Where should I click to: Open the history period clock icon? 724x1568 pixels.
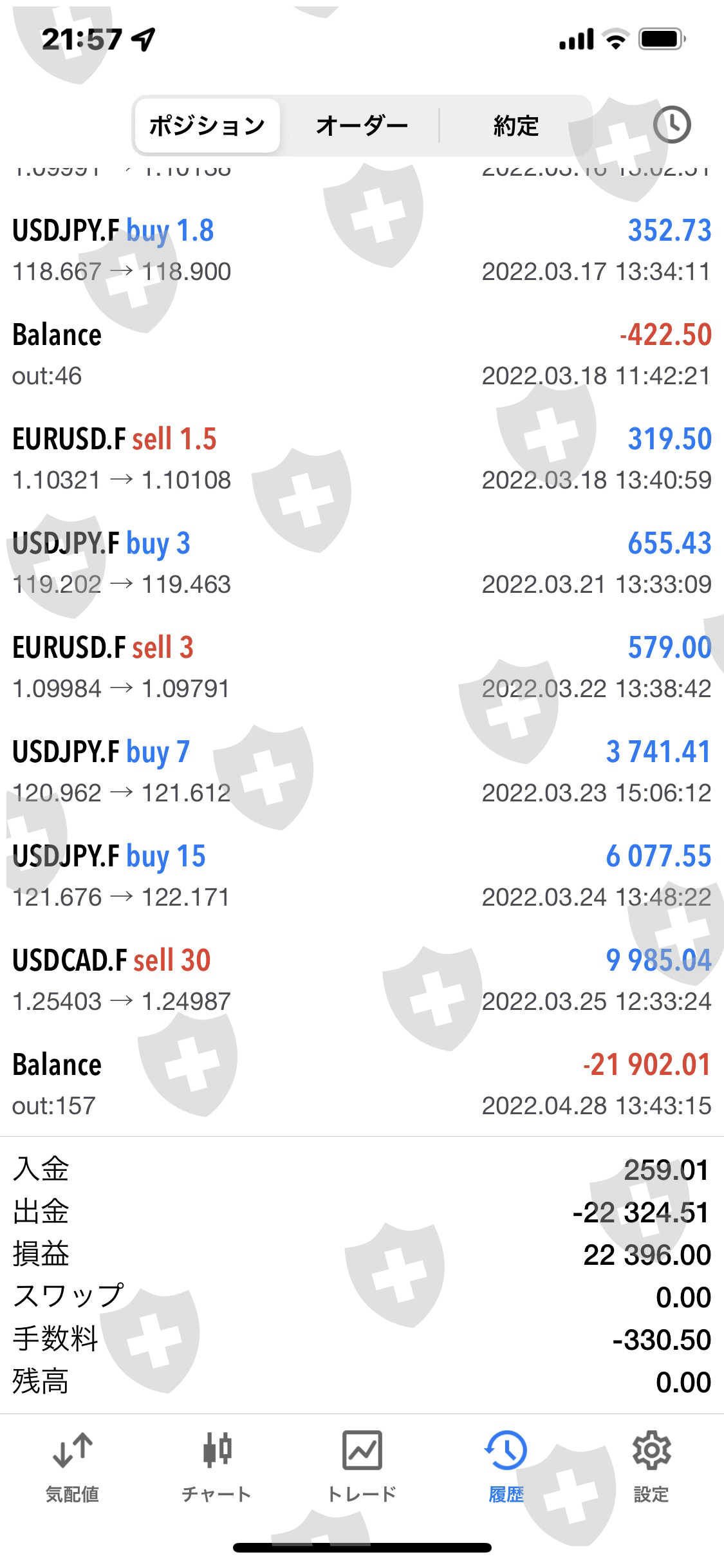click(671, 125)
